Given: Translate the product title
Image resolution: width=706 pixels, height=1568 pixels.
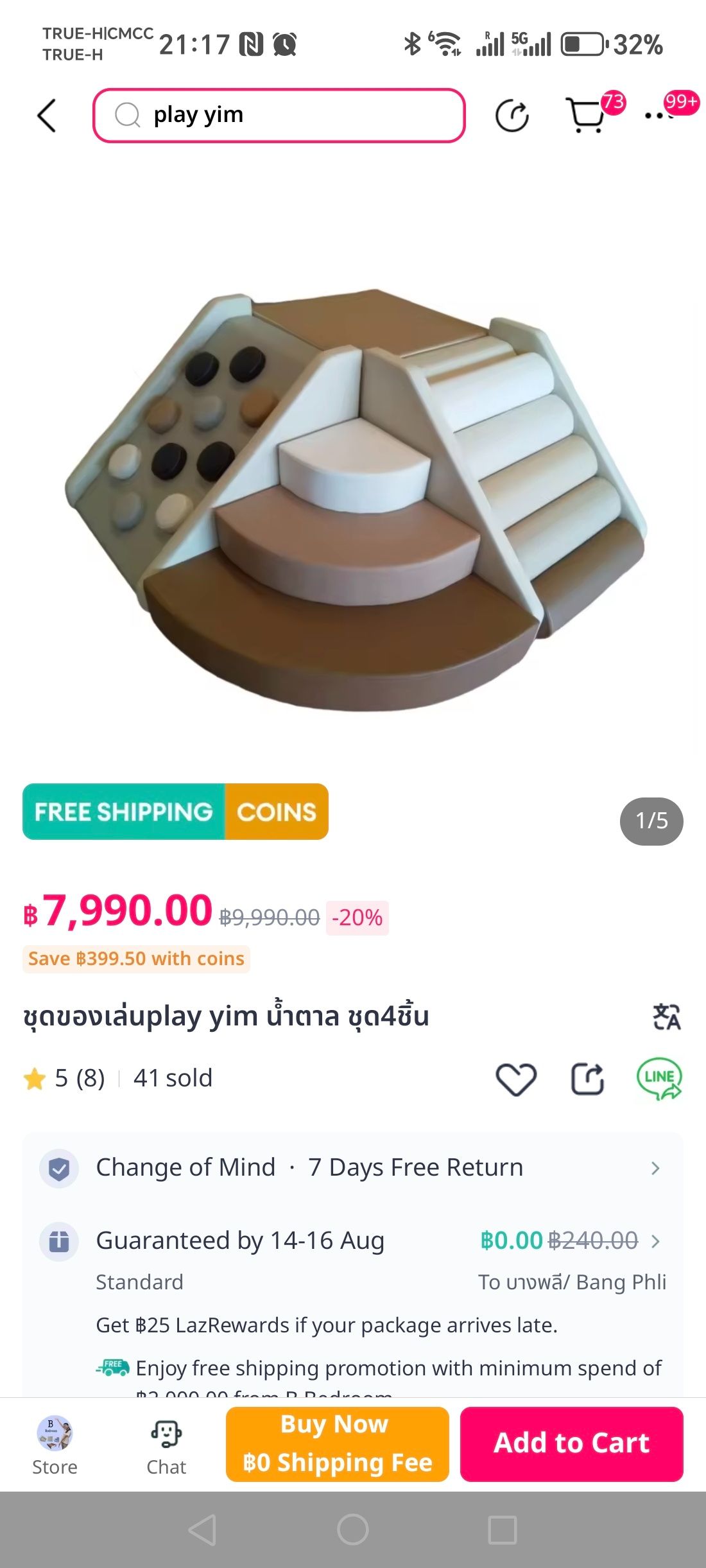Looking at the screenshot, I should tap(666, 1016).
